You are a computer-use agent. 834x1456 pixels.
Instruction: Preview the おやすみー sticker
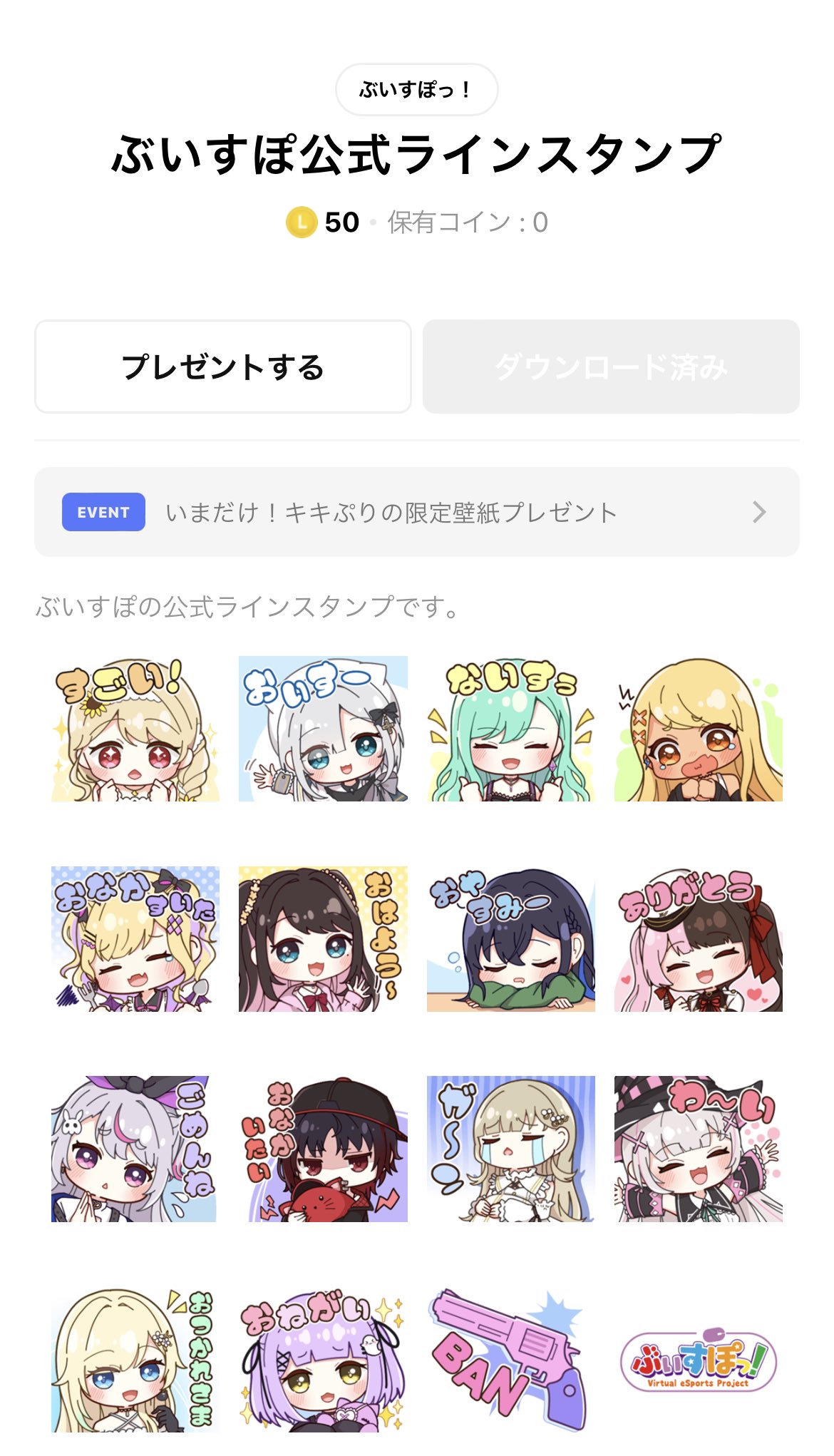click(x=510, y=938)
